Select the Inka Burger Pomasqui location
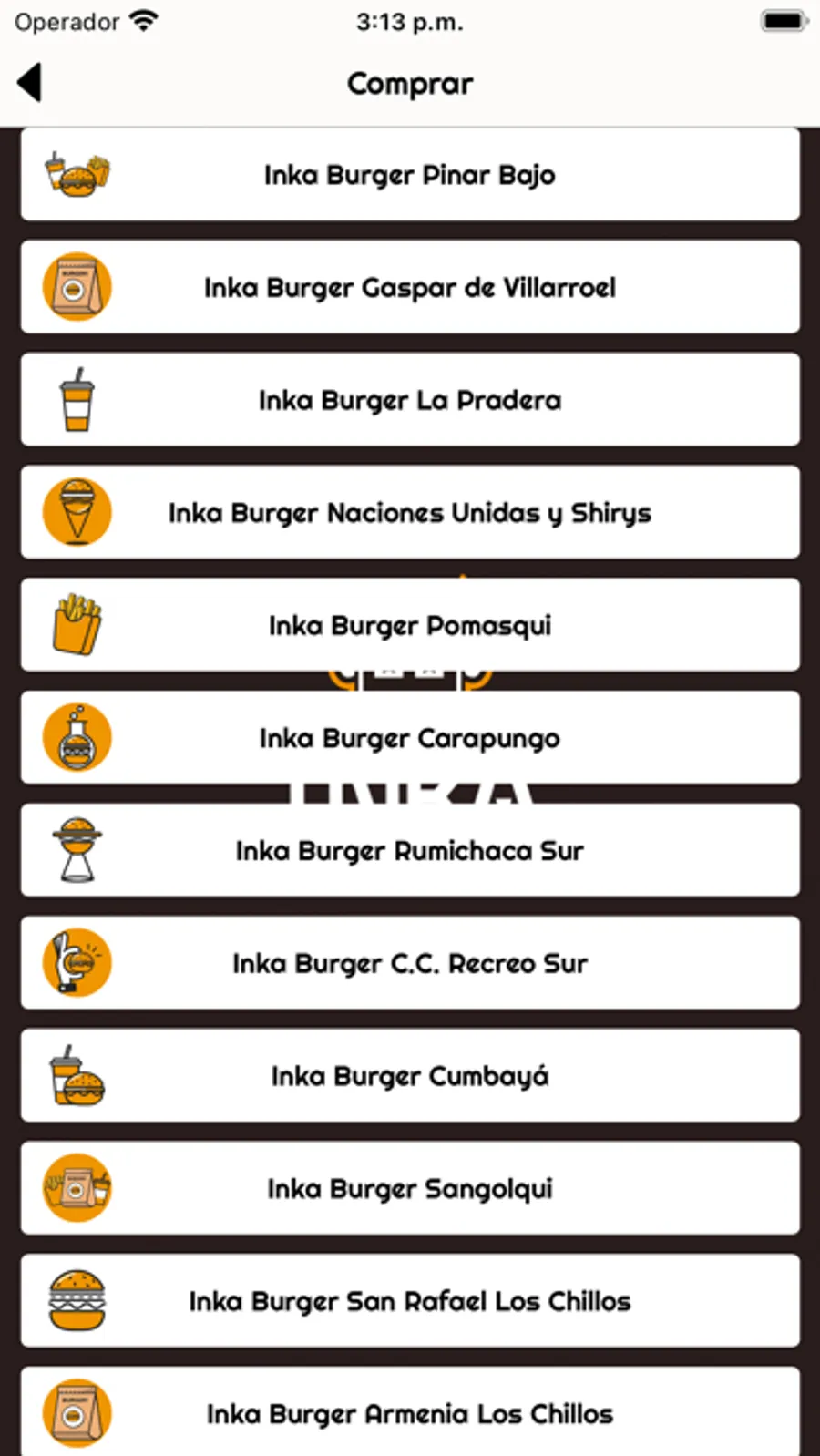The width and height of the screenshot is (820, 1456). [410, 626]
